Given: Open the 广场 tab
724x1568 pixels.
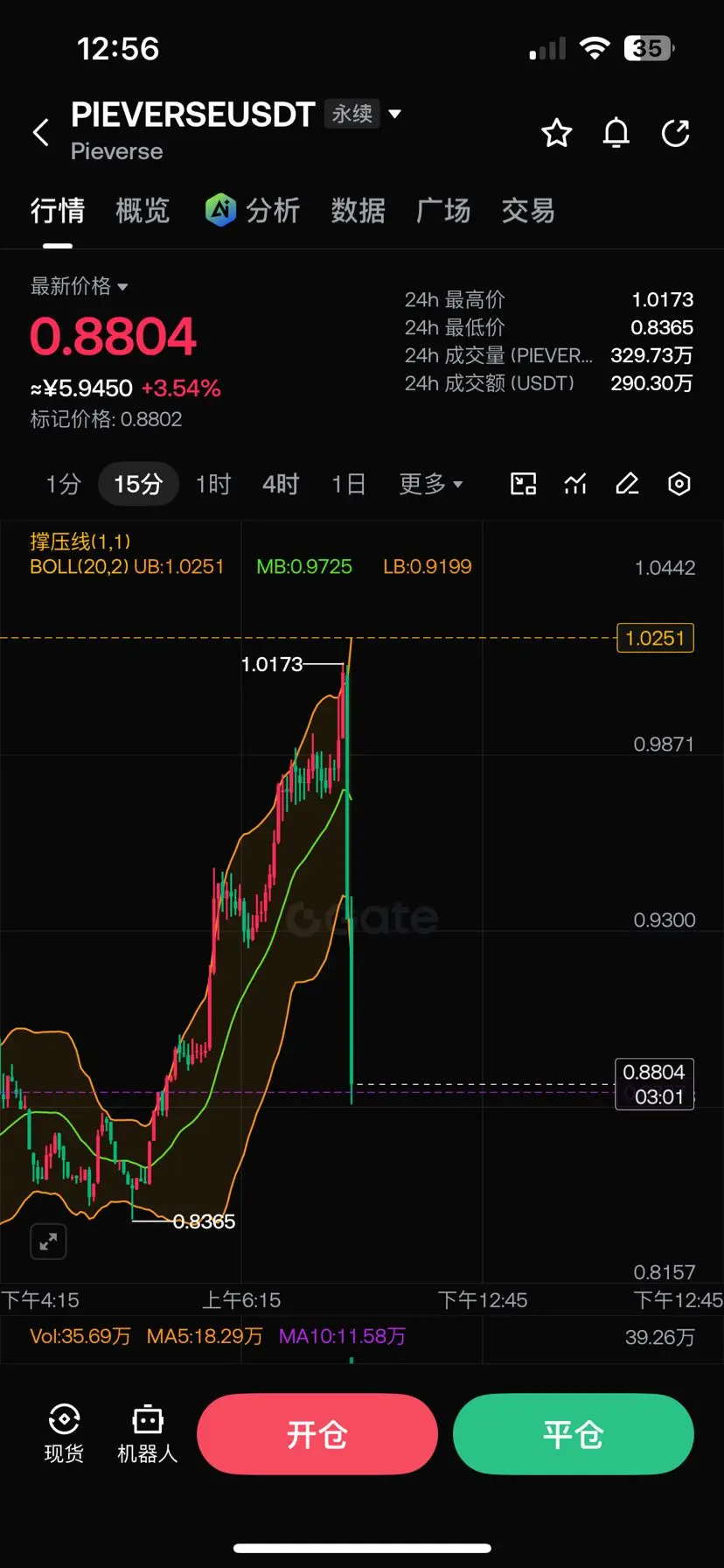Looking at the screenshot, I should (x=443, y=211).
